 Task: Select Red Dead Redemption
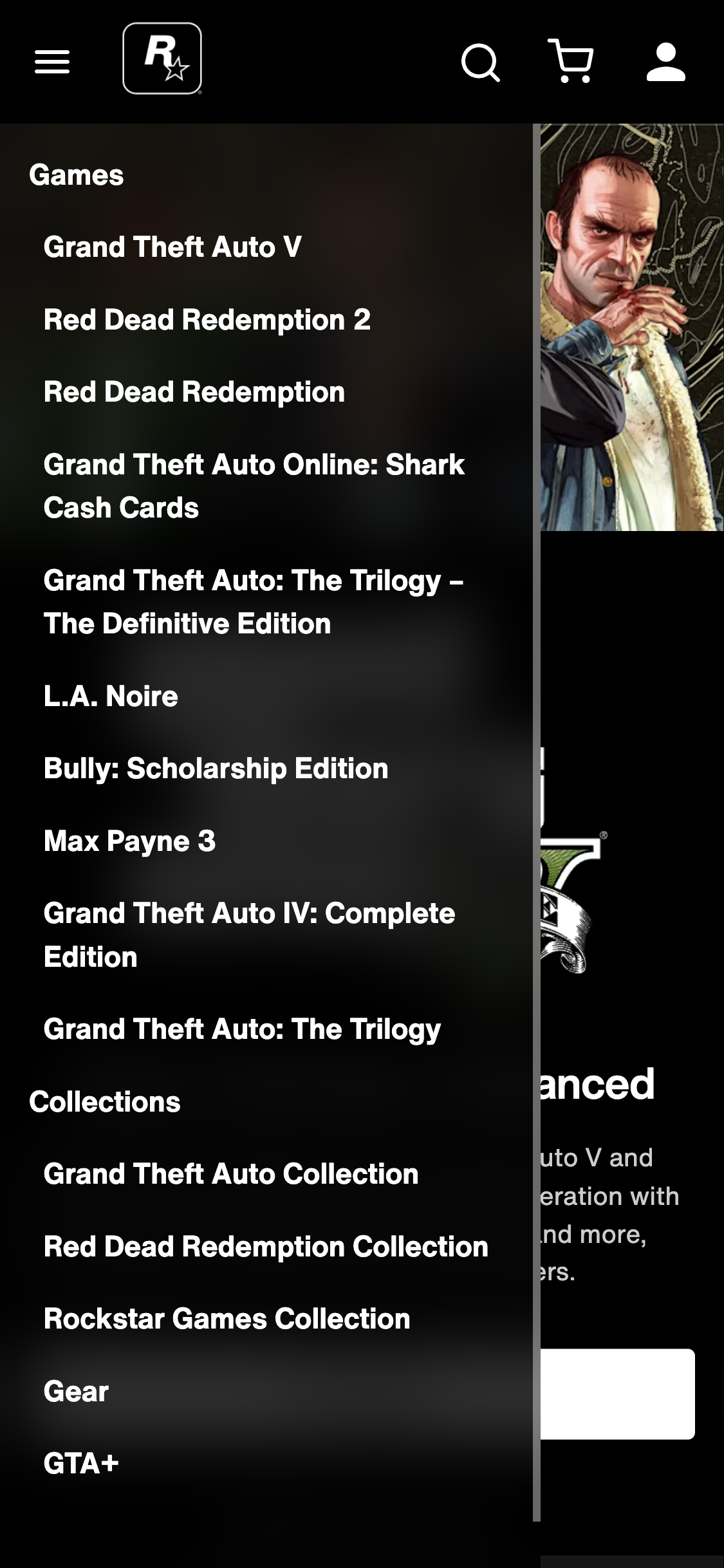193,391
